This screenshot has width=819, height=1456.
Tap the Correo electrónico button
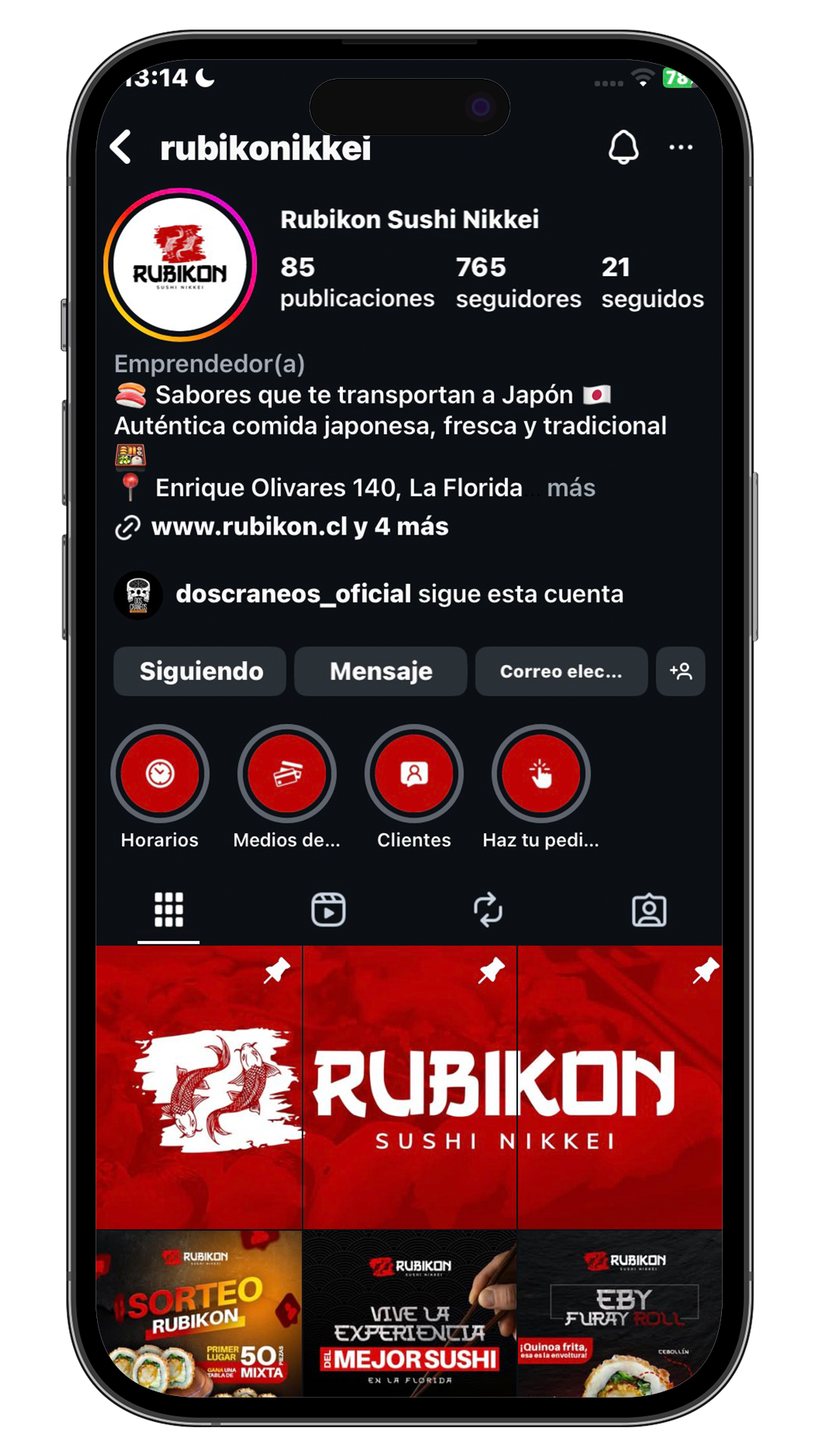click(561, 671)
